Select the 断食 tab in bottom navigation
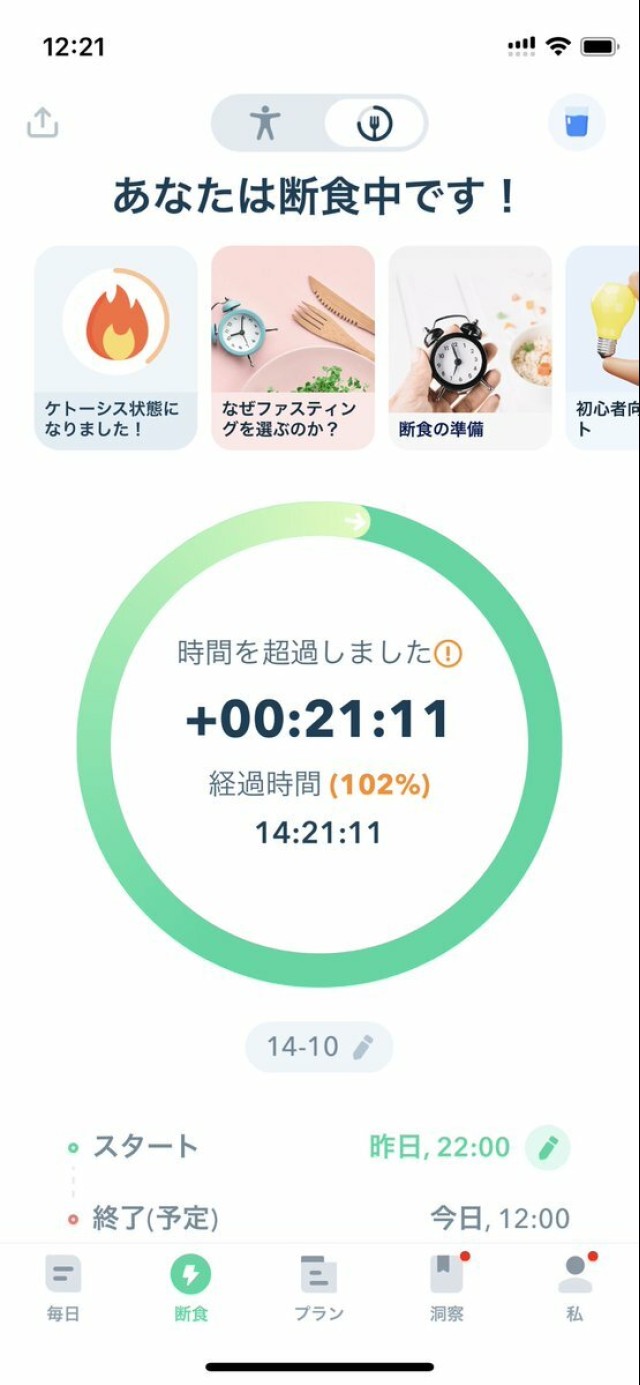 click(190, 1288)
